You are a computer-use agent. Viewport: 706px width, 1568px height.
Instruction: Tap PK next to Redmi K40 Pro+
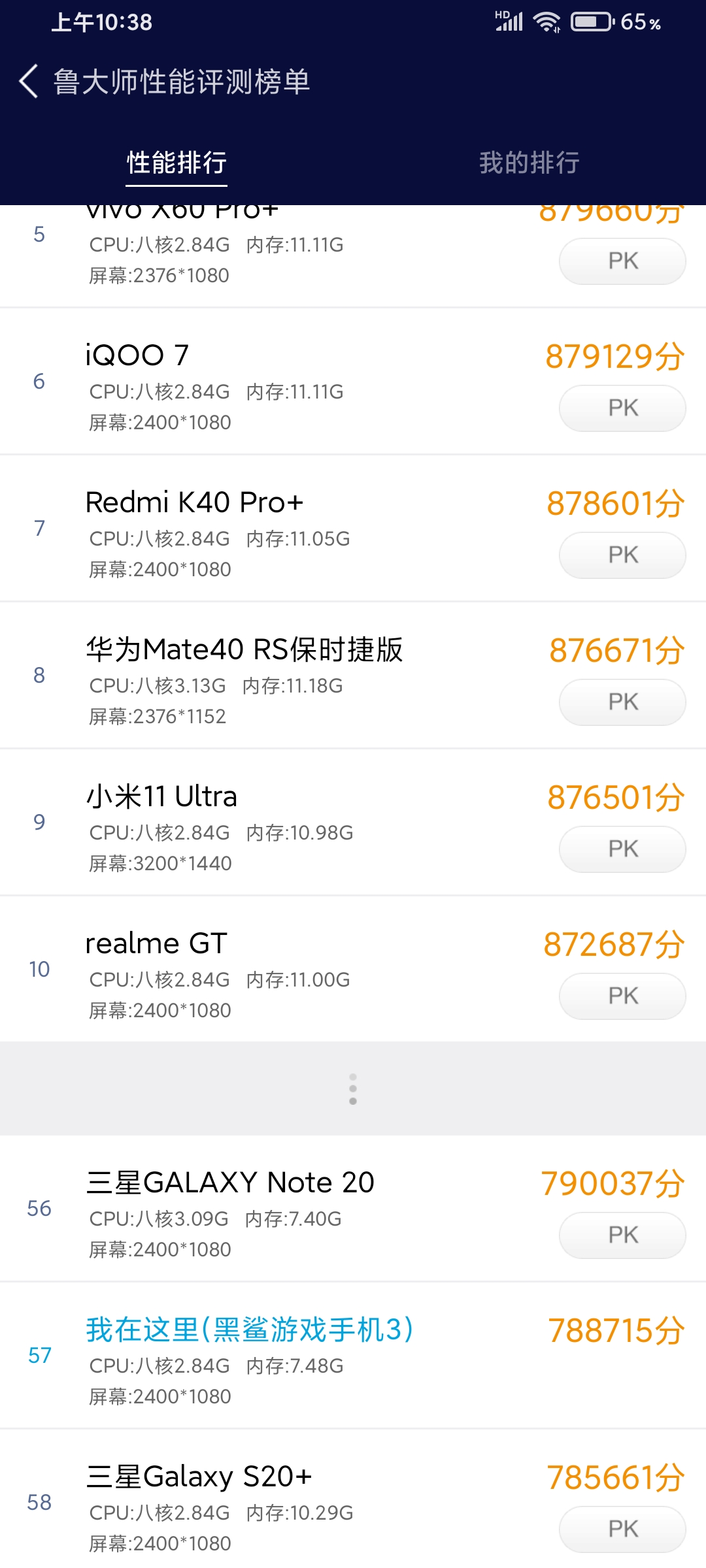[x=622, y=555]
